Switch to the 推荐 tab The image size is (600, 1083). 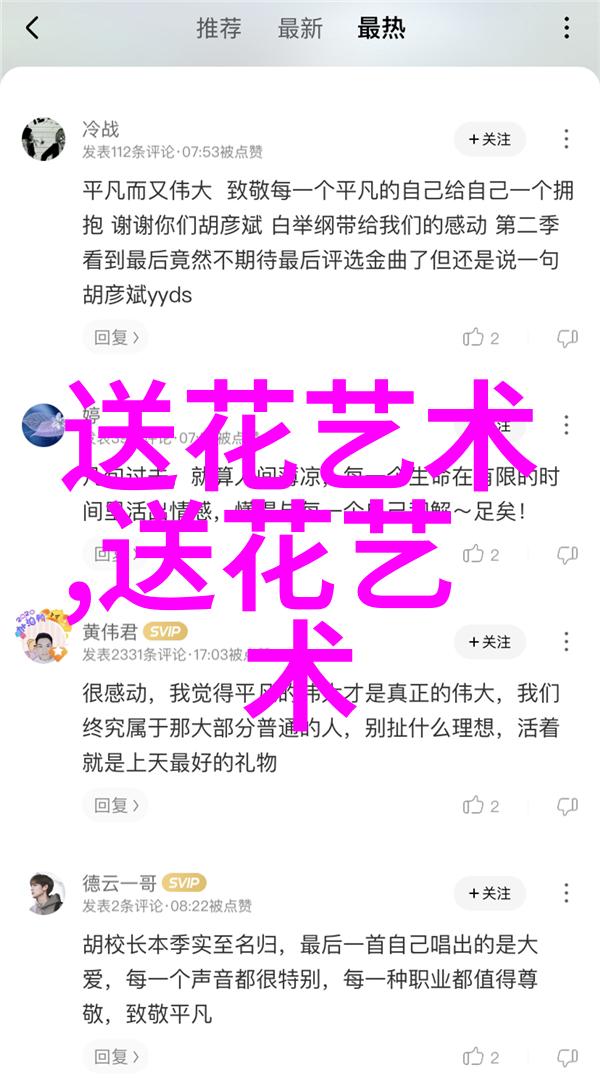(x=219, y=28)
